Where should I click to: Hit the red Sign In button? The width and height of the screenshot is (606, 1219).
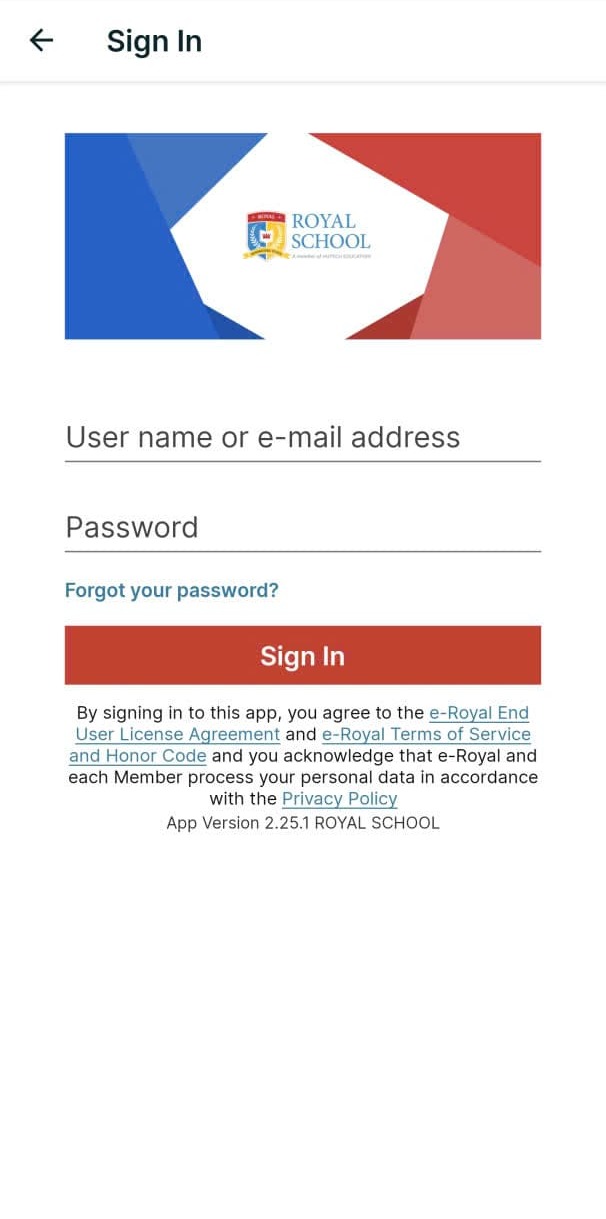302,655
